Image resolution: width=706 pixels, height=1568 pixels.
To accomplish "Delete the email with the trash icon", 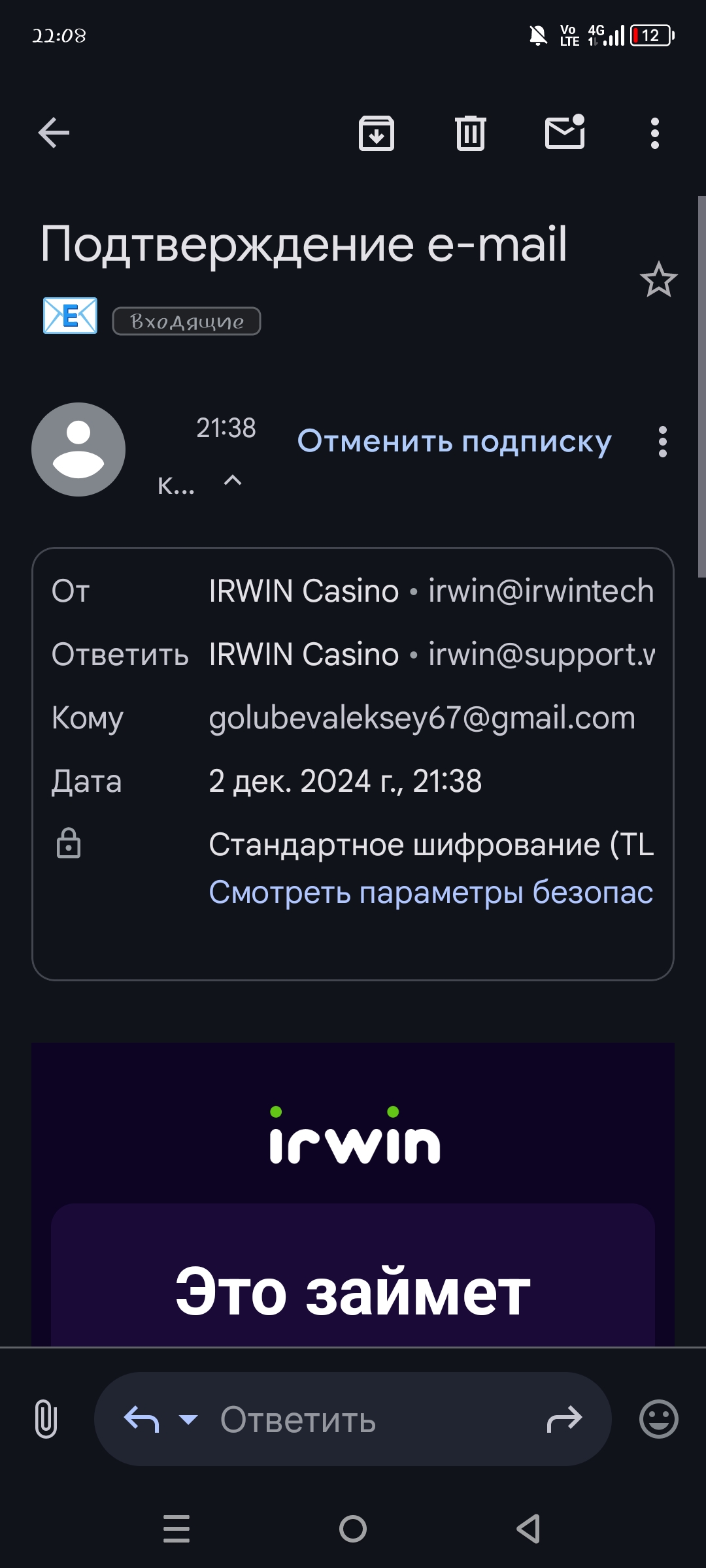I will coord(470,133).
